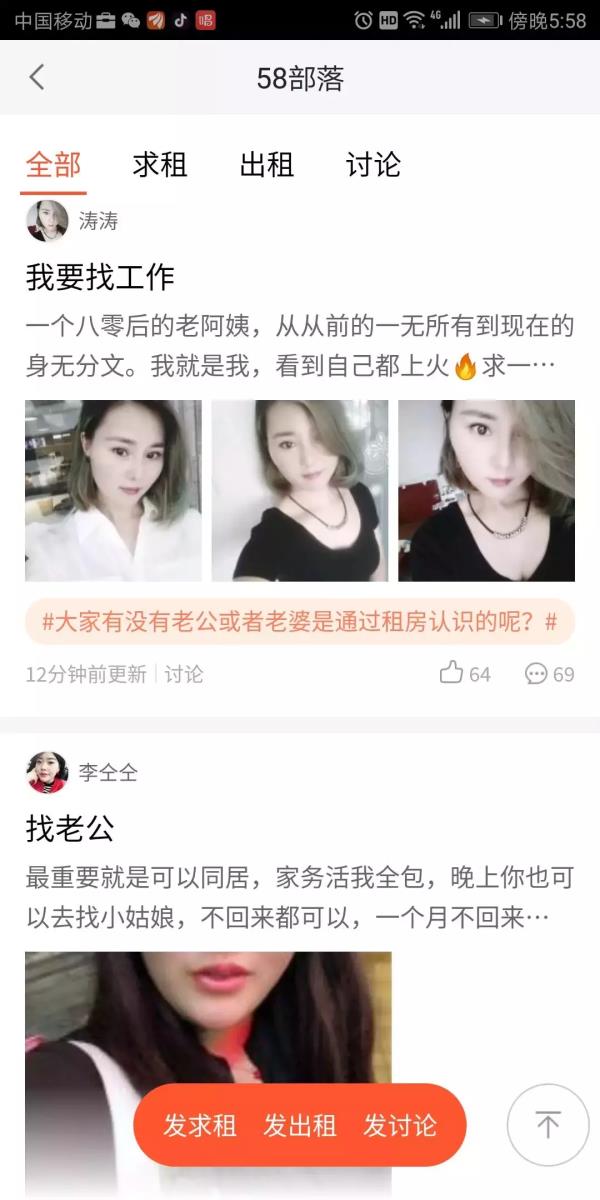
Task: Switch to the 讨论 tab
Action: coord(373,165)
